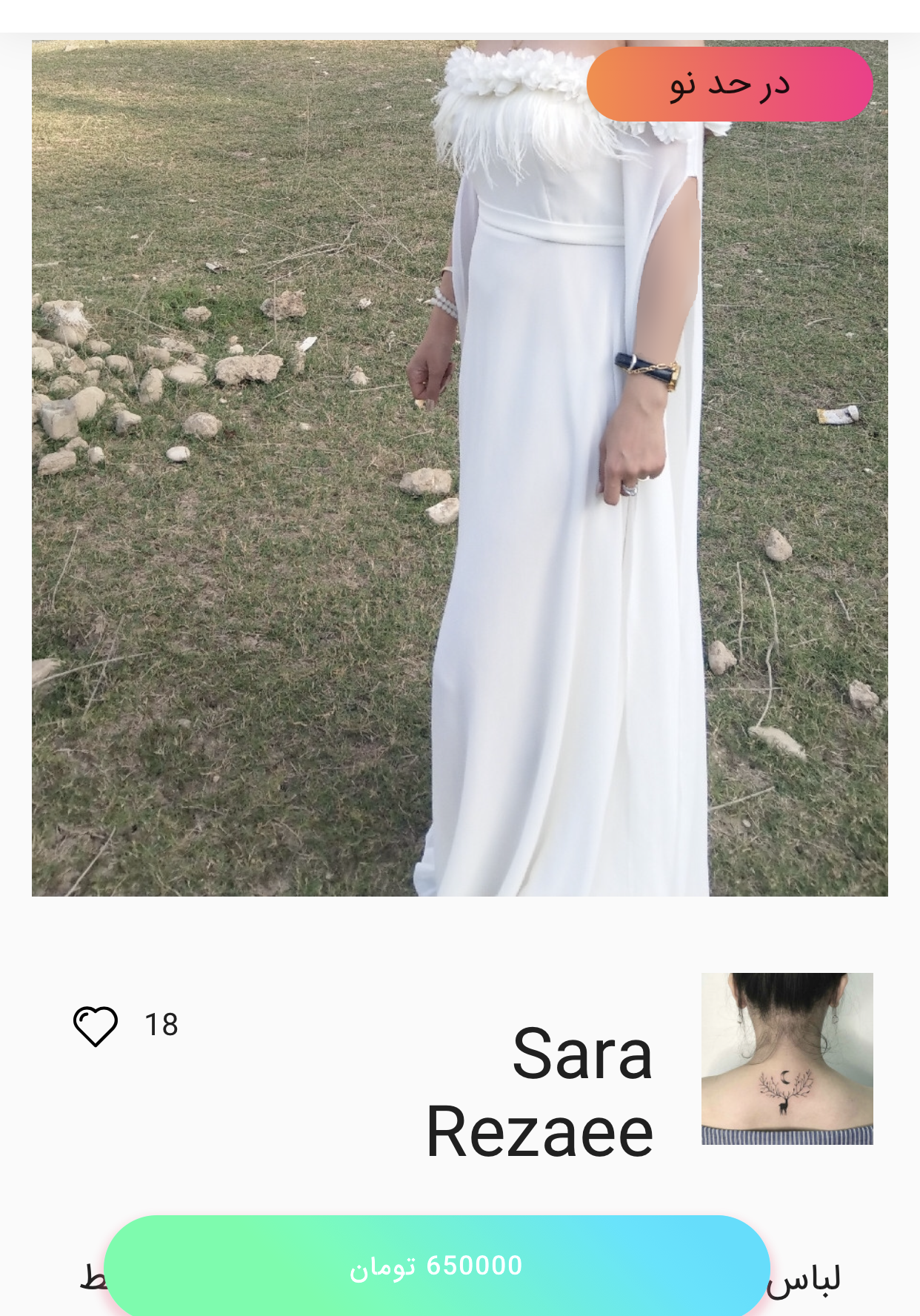Like this white dress listing
920x1316 pixels.
(96, 1026)
